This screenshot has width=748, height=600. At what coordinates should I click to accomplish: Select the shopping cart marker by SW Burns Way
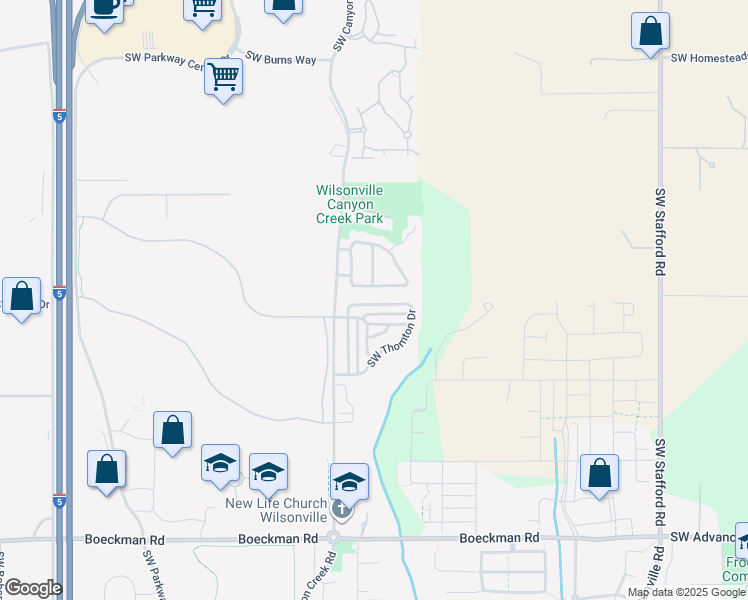(224, 76)
